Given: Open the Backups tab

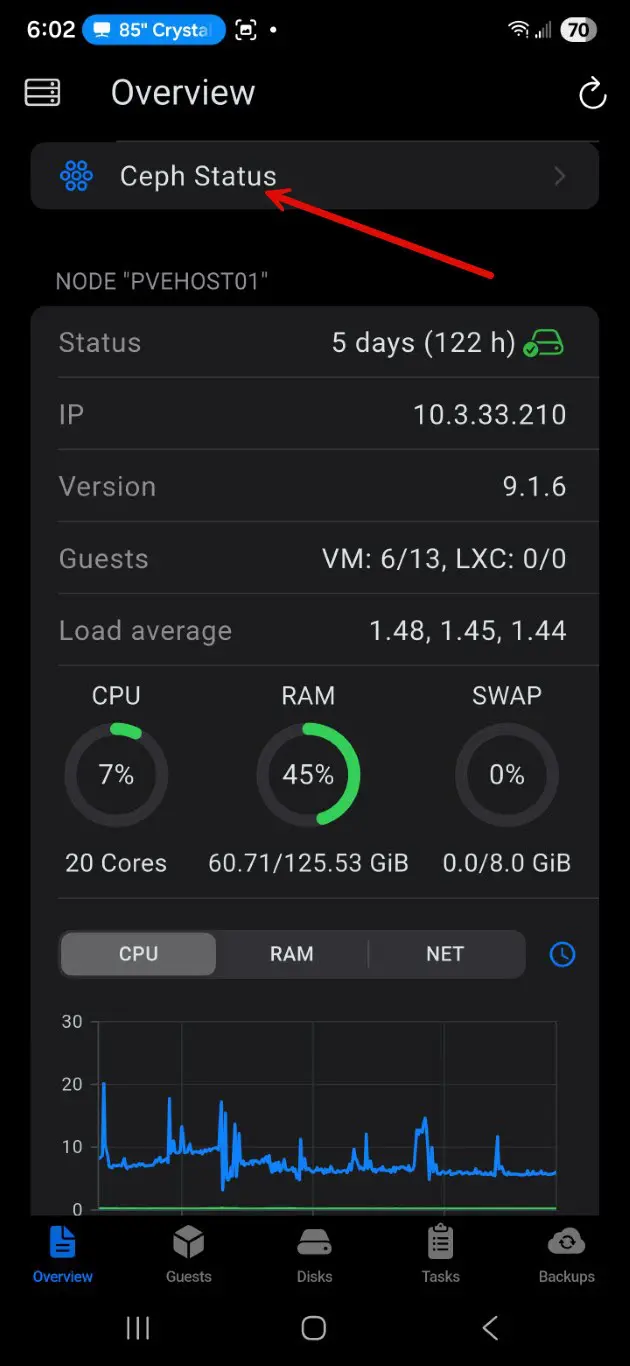Looking at the screenshot, I should 566,1255.
